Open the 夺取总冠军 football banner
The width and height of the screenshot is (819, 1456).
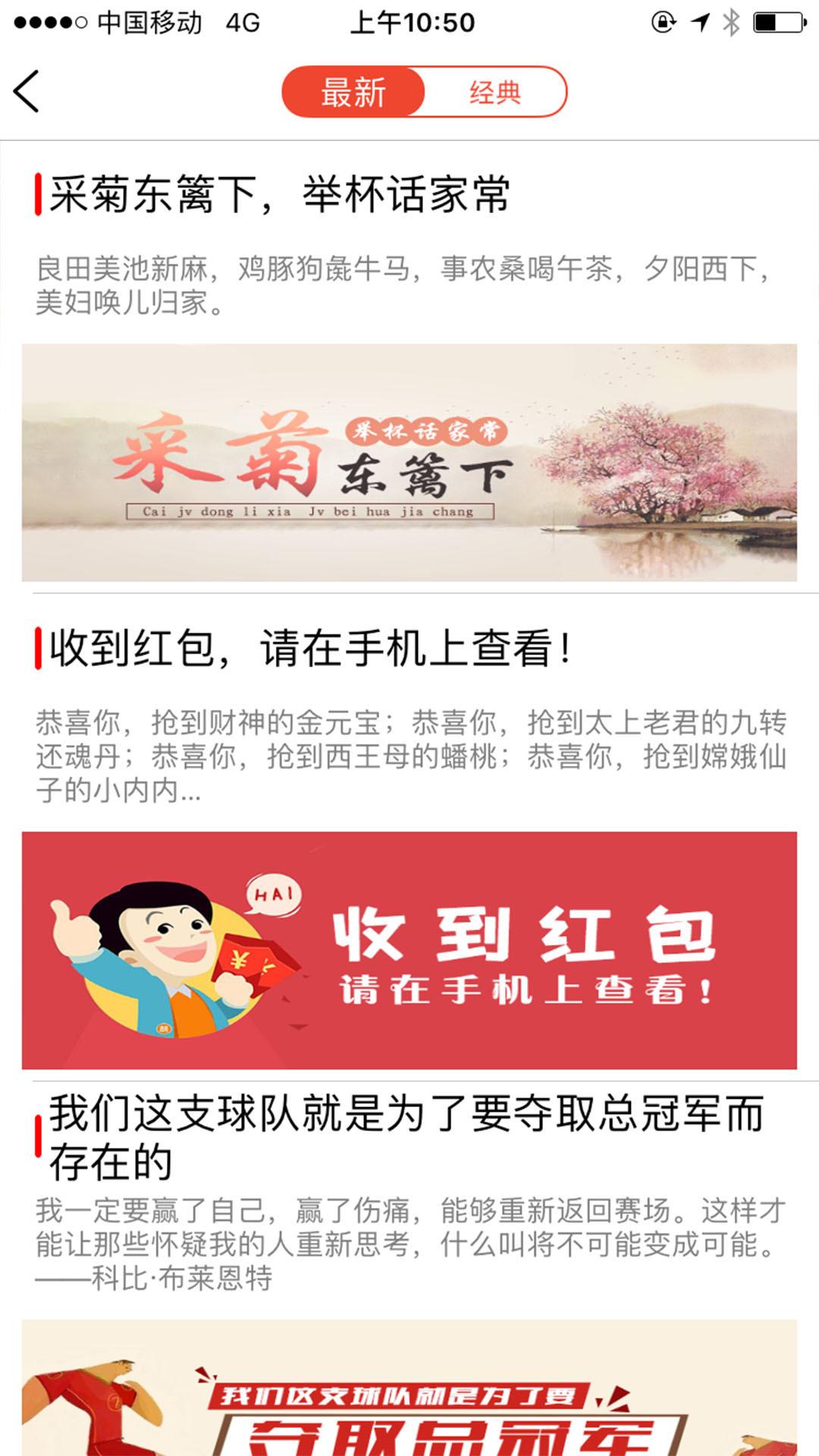pos(409,1388)
